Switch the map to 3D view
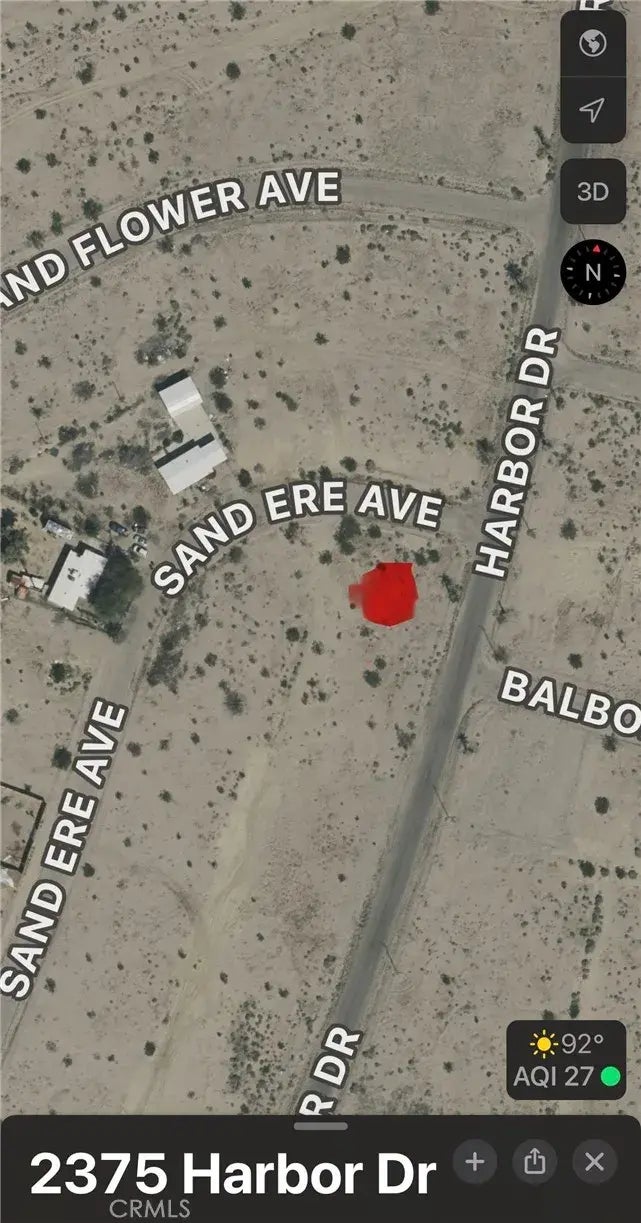The height and width of the screenshot is (1223, 641). click(593, 191)
